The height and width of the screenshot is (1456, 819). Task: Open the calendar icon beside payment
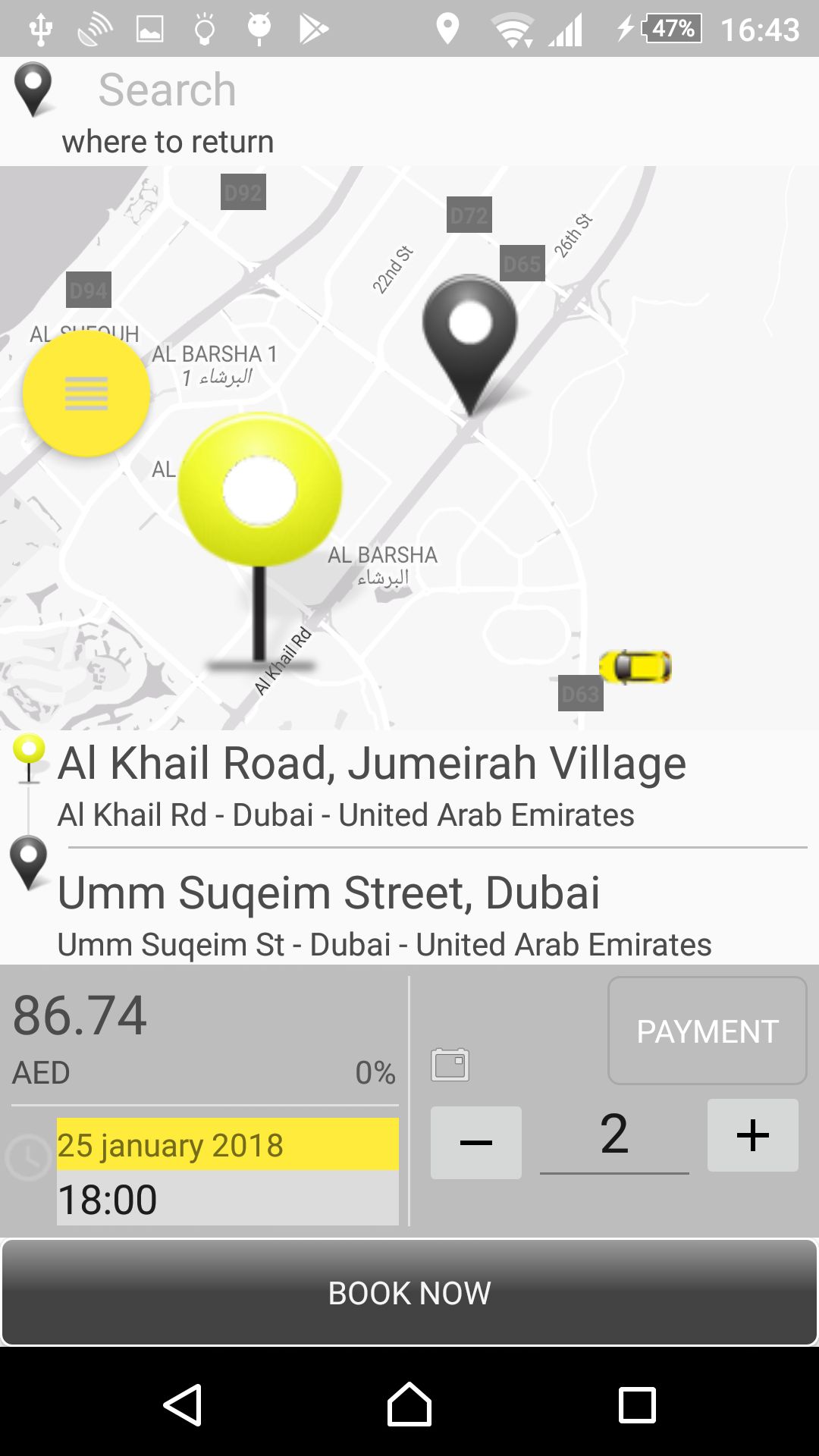pos(450,1065)
